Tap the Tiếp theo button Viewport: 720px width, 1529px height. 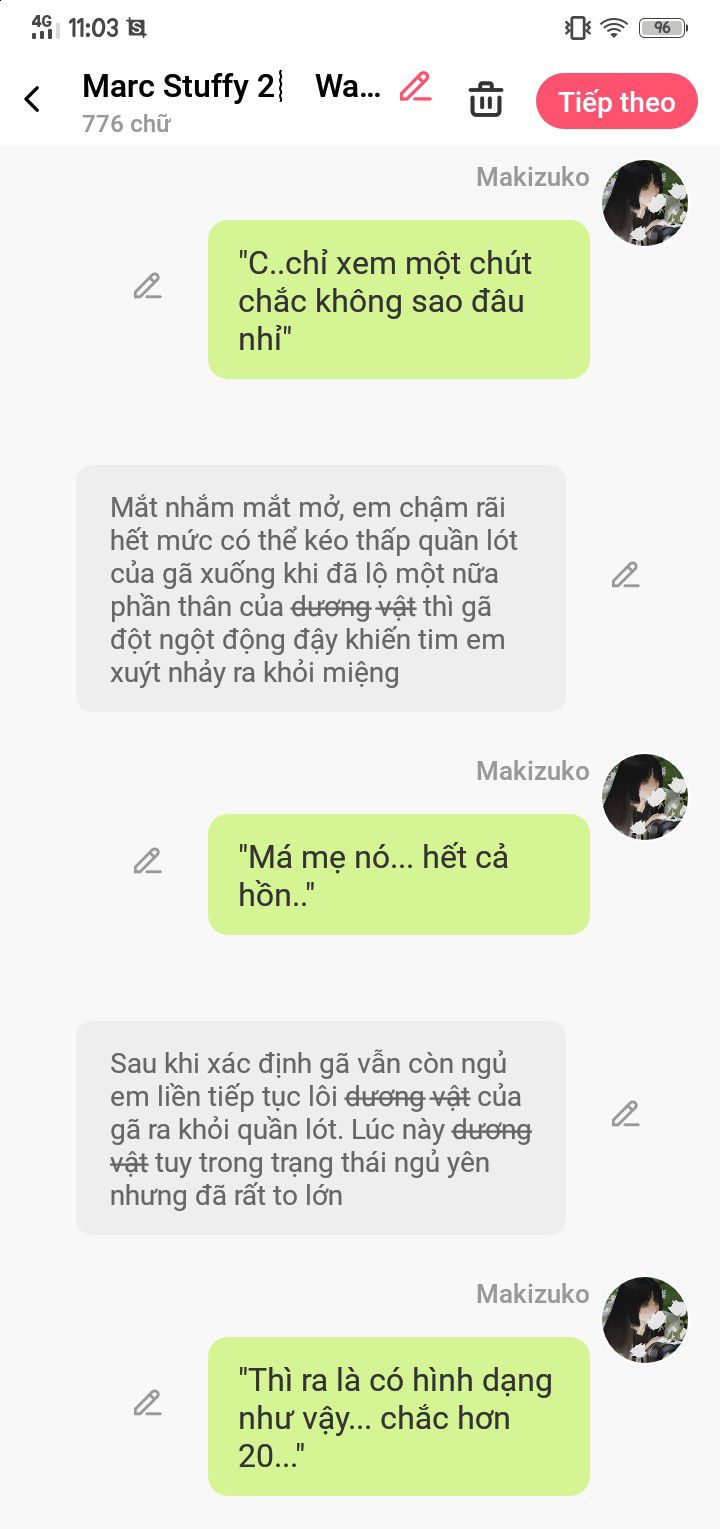(616, 102)
